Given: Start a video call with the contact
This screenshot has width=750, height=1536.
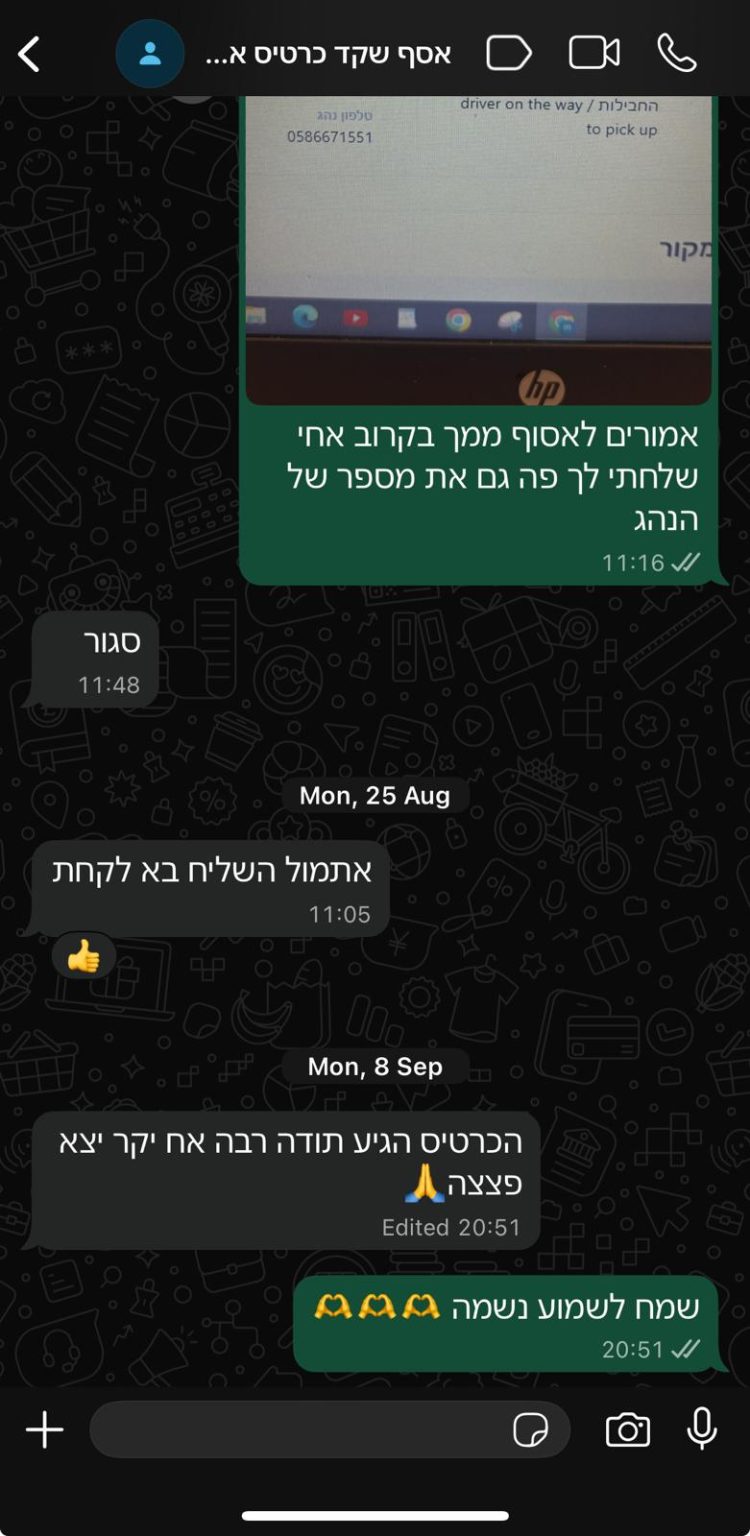Looking at the screenshot, I should pyautogui.click(x=594, y=54).
